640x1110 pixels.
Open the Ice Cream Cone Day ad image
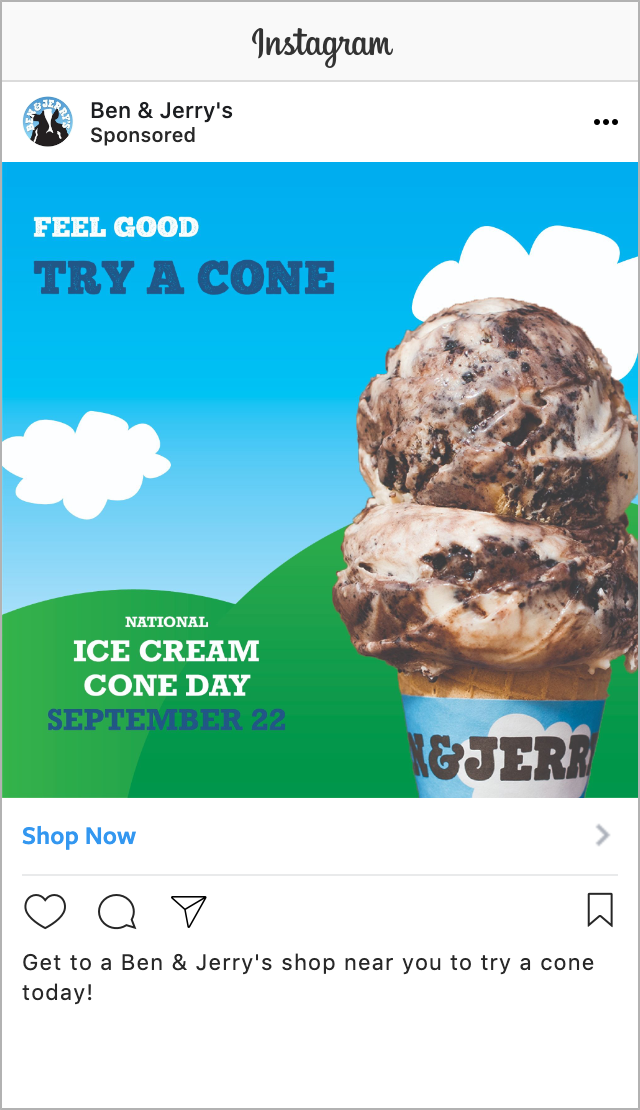click(320, 480)
